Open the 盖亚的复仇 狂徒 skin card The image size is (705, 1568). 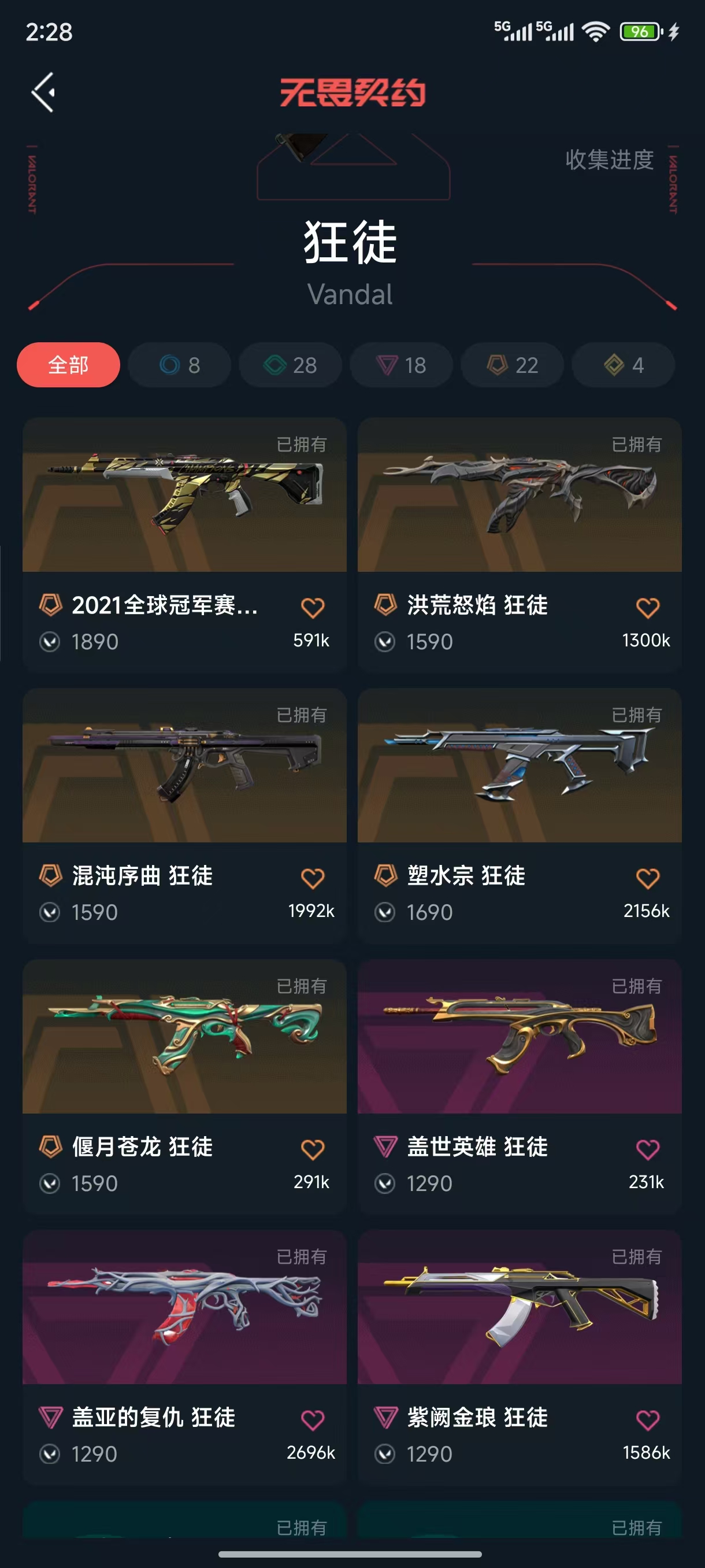(x=184, y=1358)
